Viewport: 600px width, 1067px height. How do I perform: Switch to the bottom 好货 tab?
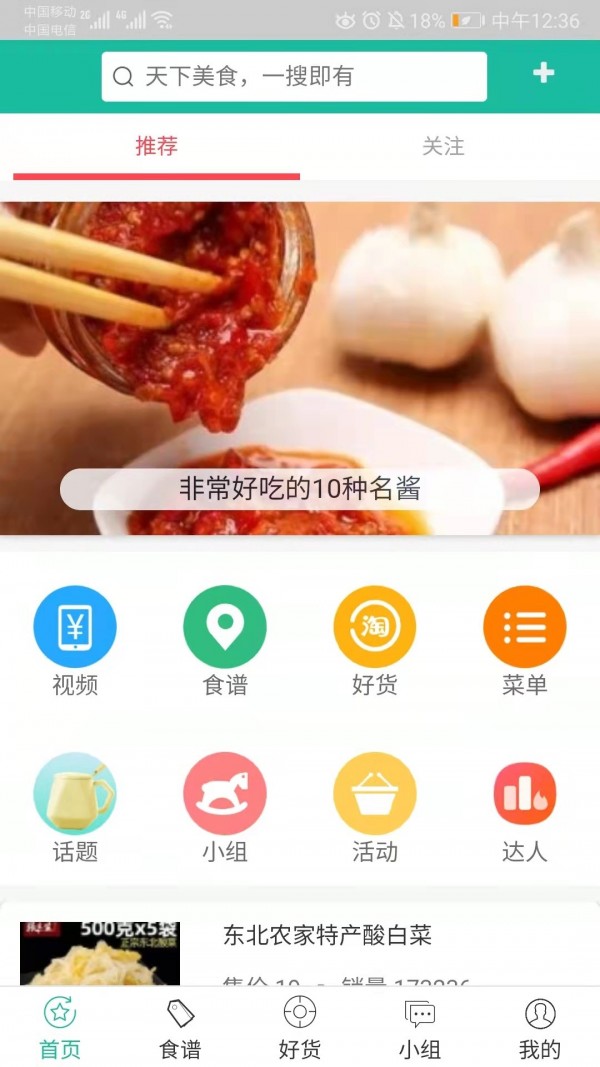(300, 1027)
